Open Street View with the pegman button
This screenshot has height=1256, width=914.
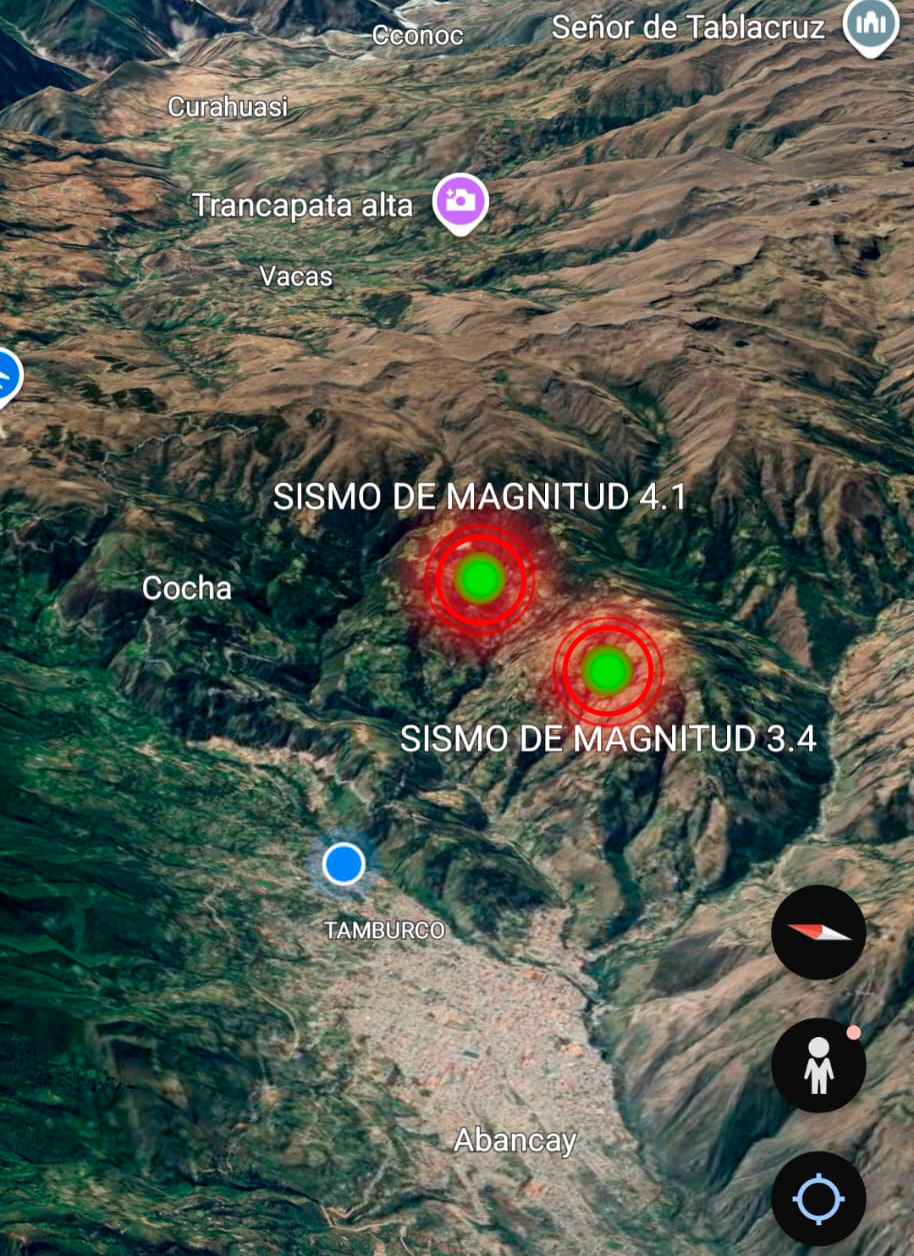818,1066
